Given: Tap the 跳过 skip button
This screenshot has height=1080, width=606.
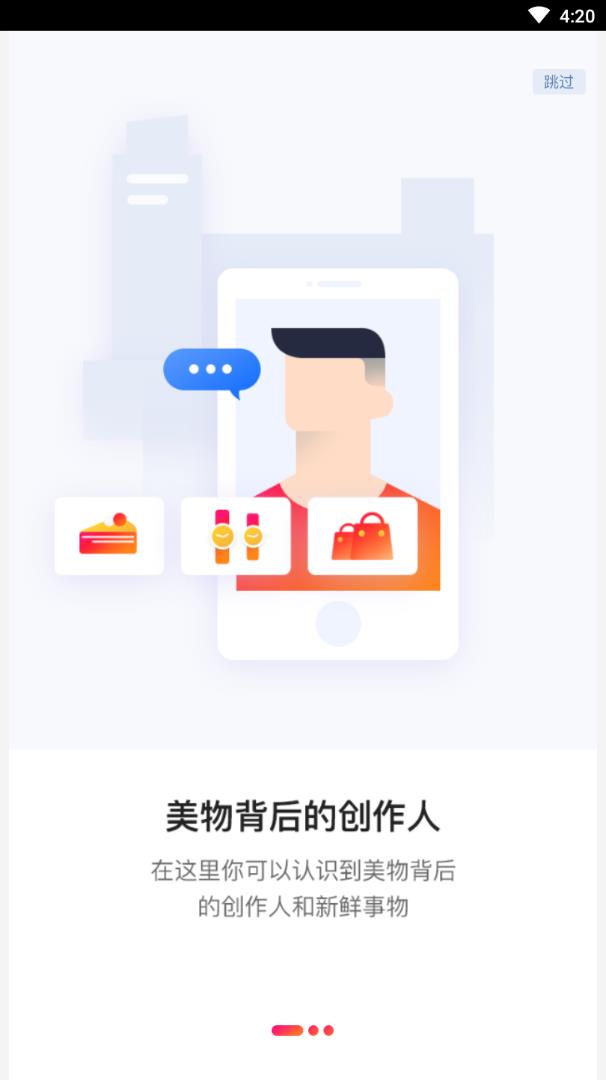Looking at the screenshot, I should pos(559,82).
